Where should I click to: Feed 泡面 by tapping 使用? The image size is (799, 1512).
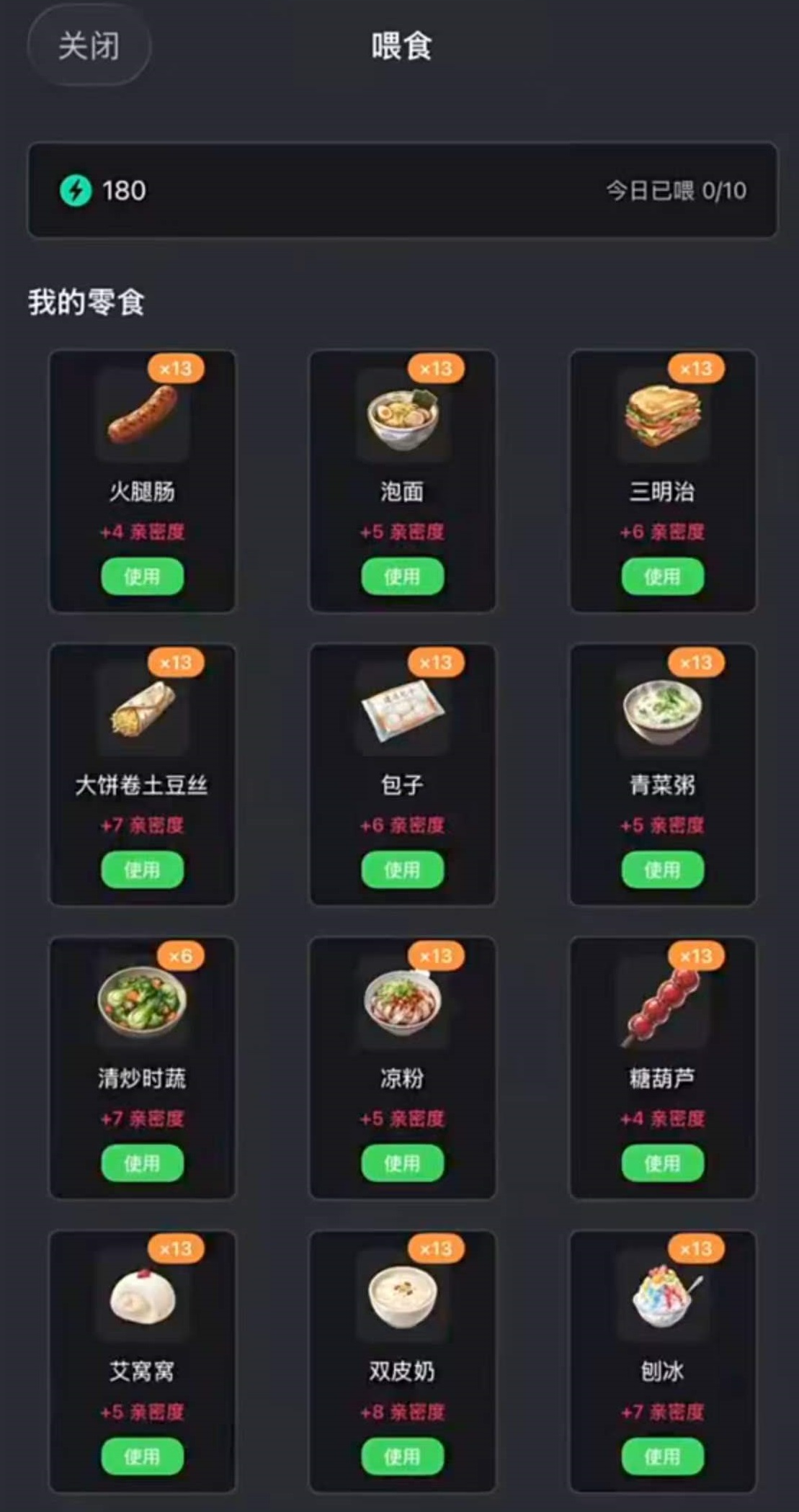pos(402,576)
